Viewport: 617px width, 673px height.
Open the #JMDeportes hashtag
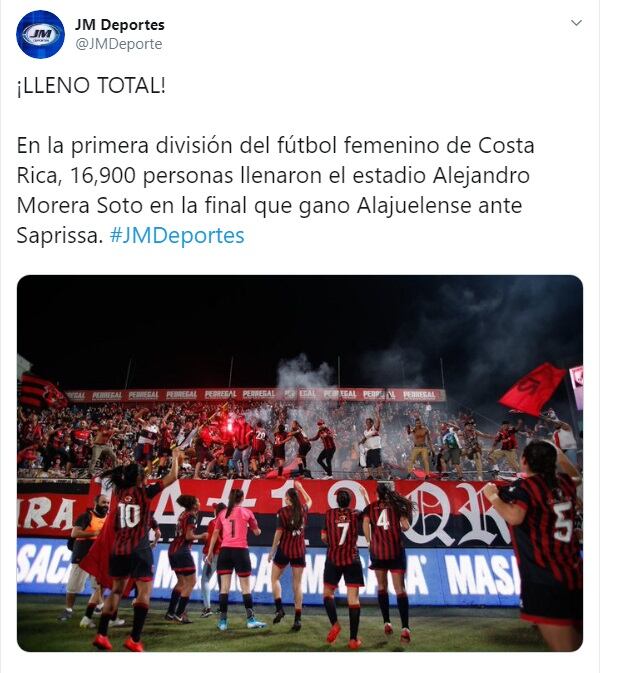pyautogui.click(x=177, y=236)
